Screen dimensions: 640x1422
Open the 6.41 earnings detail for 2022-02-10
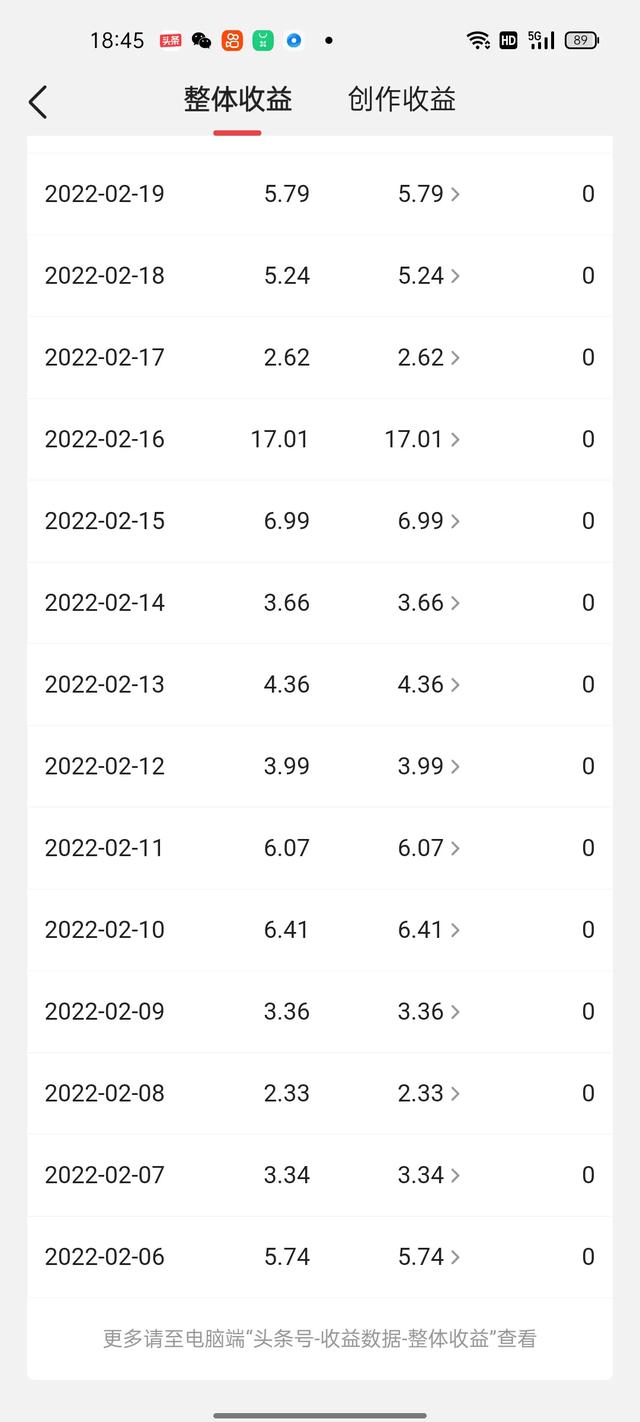point(429,930)
